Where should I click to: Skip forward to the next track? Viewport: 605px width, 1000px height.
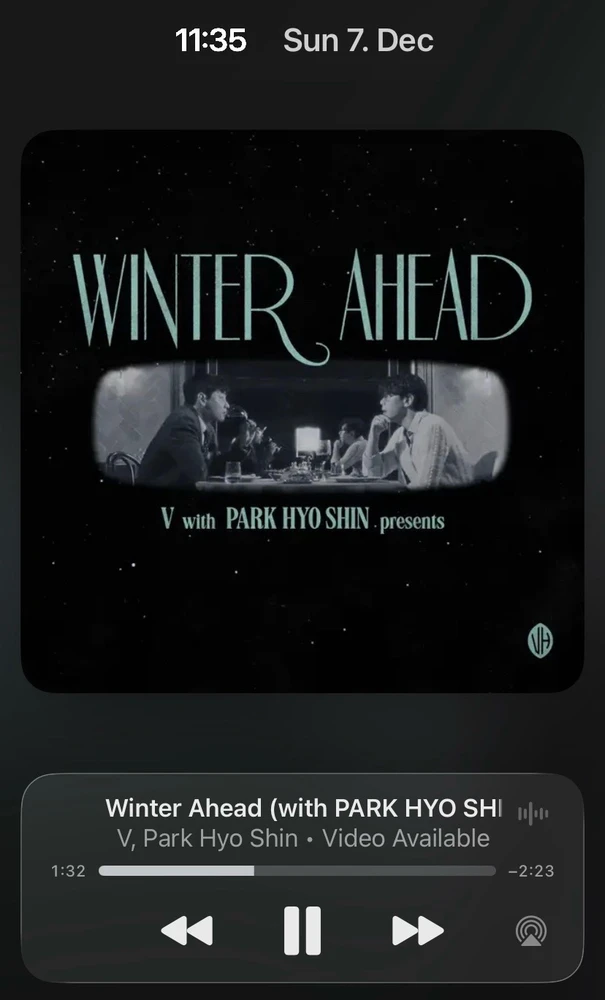417,931
